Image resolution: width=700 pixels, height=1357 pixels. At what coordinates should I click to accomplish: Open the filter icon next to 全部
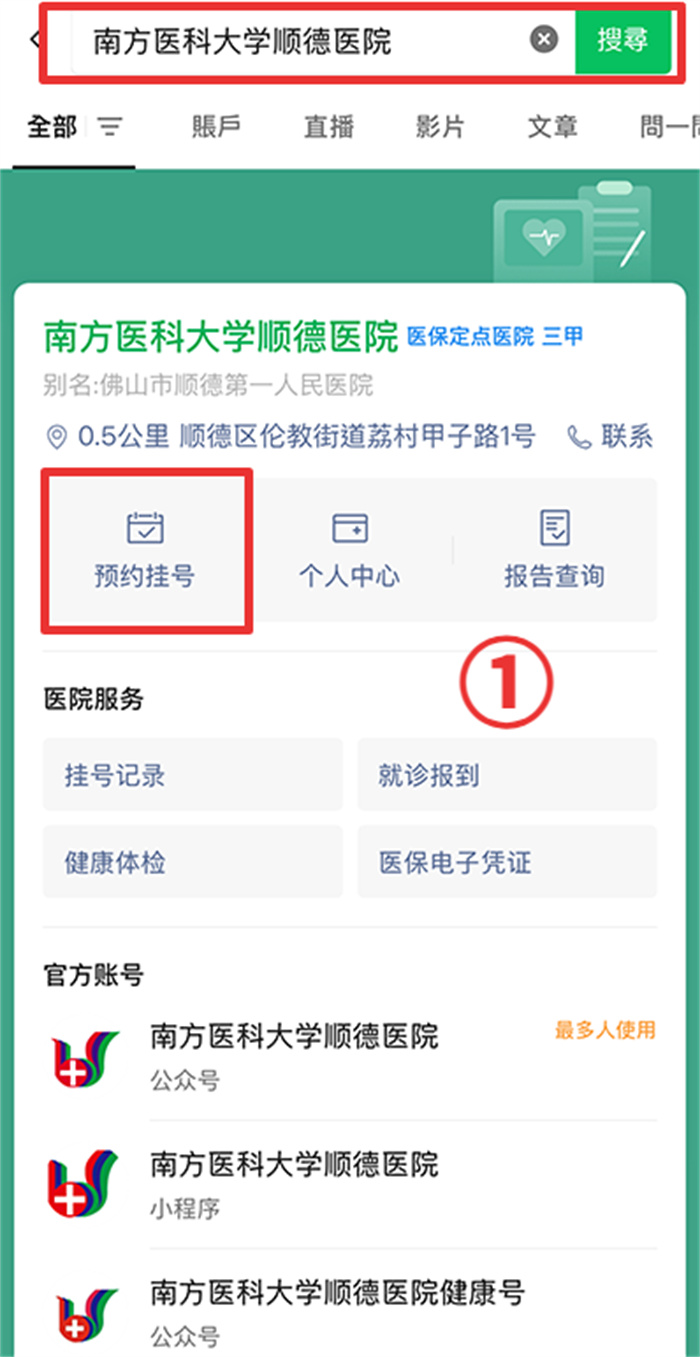[x=110, y=127]
